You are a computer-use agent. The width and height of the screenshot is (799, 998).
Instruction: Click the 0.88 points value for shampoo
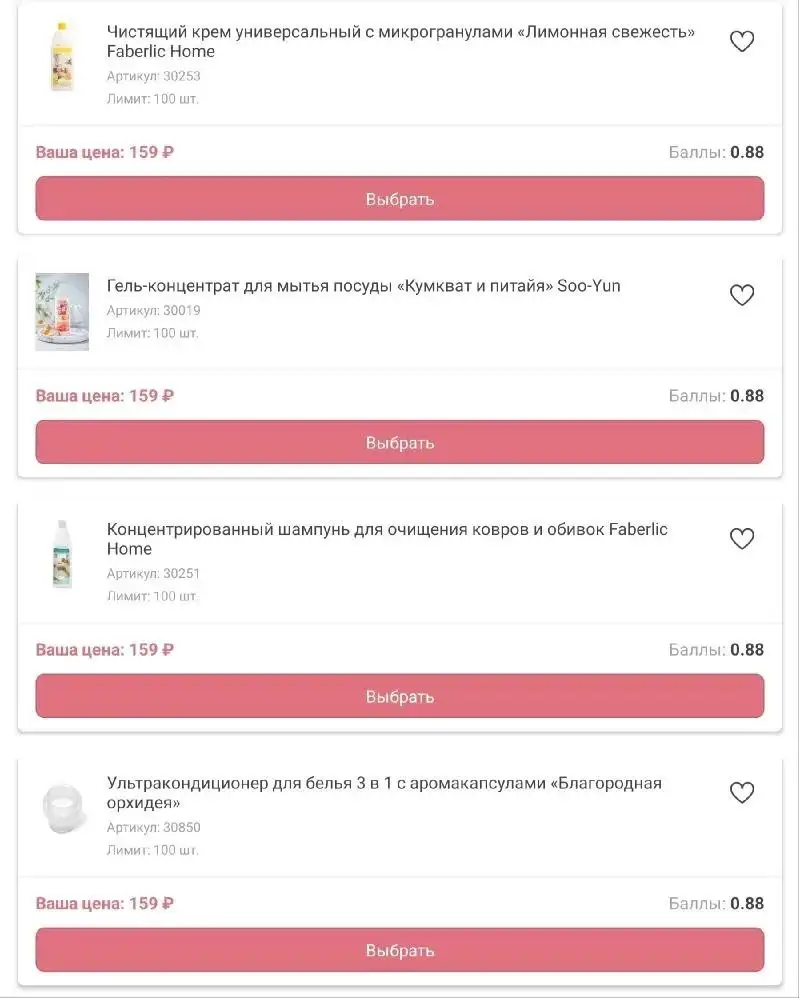coord(749,649)
